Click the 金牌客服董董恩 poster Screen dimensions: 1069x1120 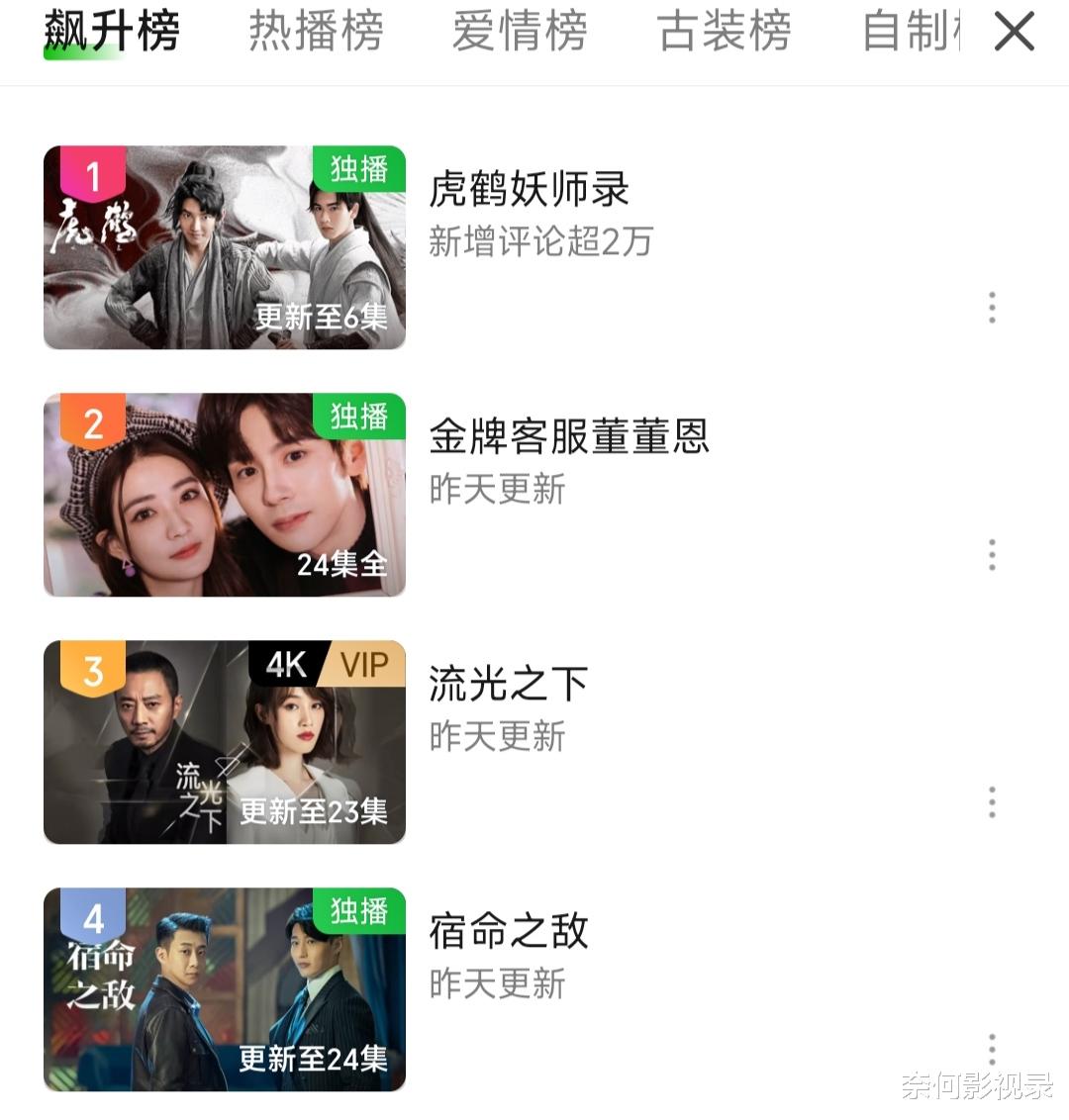tap(224, 496)
